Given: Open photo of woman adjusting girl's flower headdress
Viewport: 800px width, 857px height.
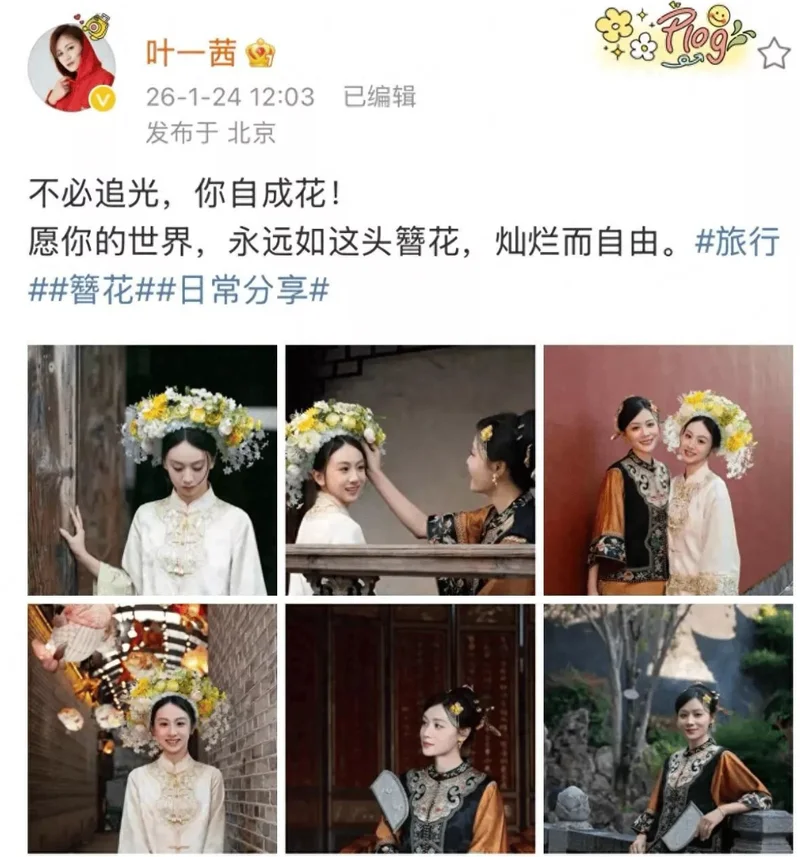Looking at the screenshot, I should tap(410, 470).
